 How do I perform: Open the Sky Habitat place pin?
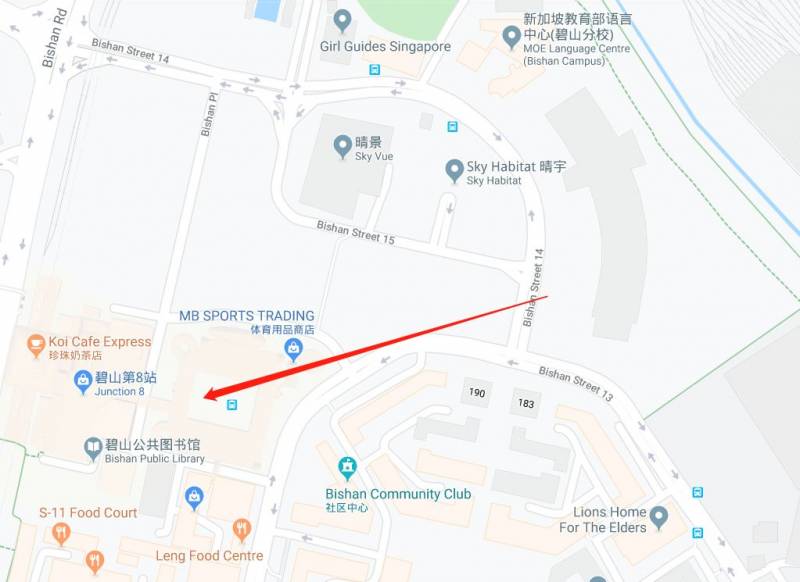(454, 171)
